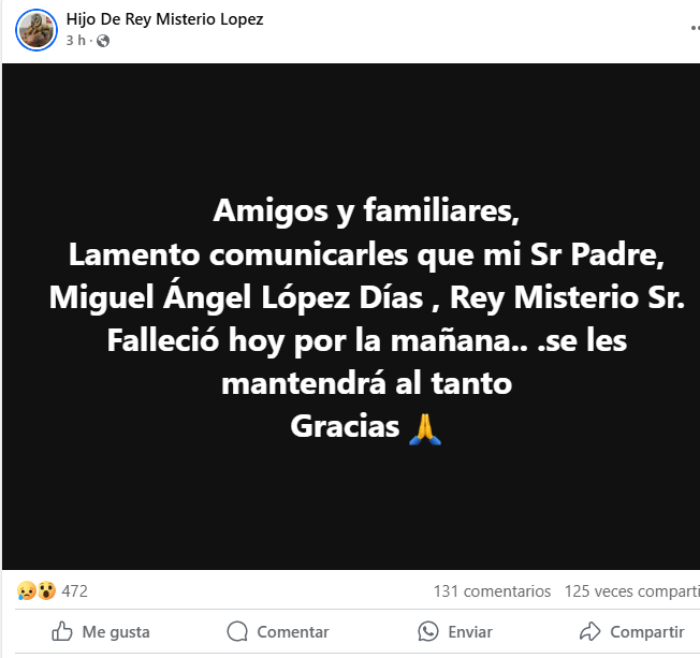Open the 131 comentarios list

coord(492,591)
